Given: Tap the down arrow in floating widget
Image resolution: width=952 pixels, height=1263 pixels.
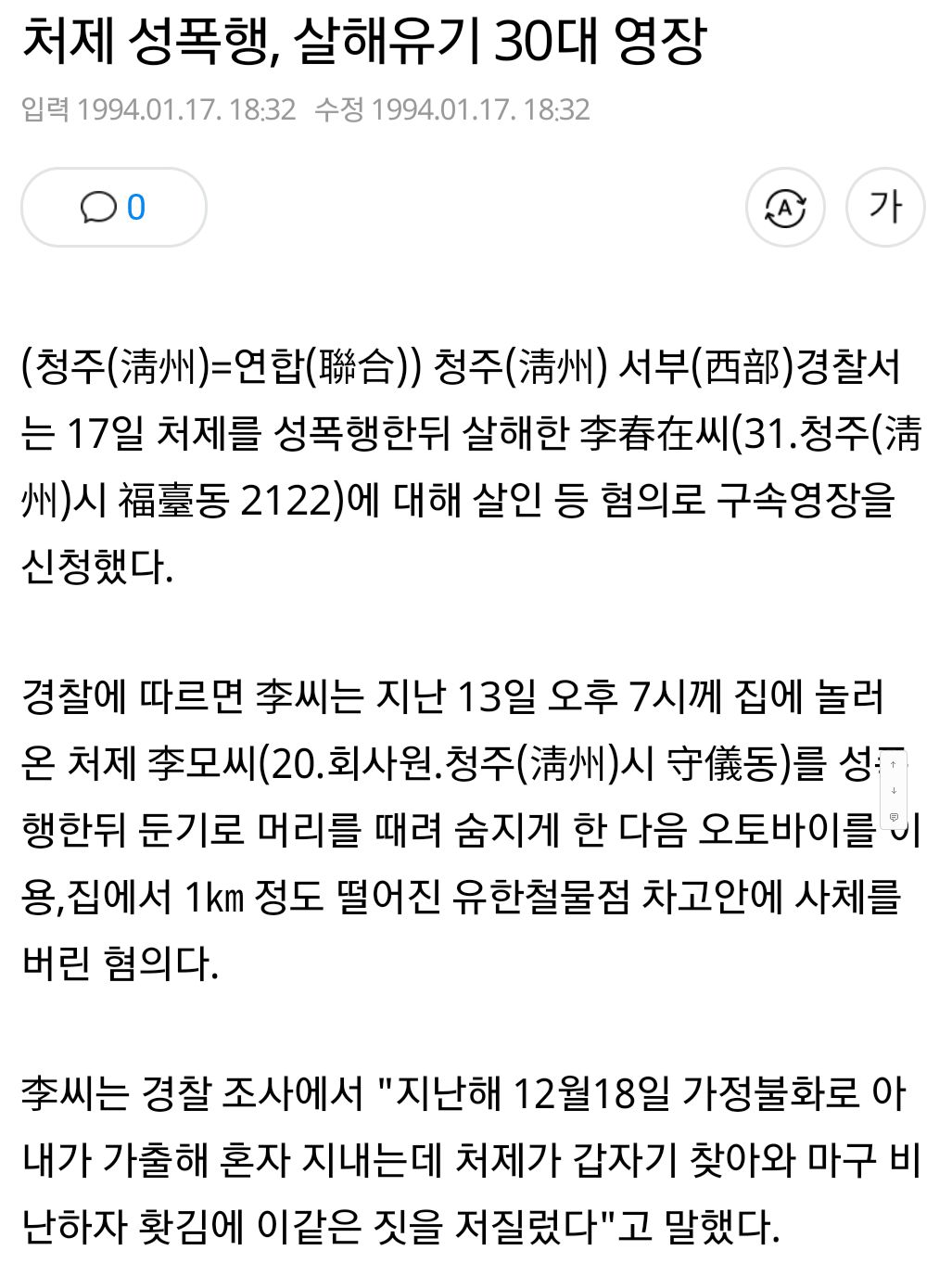Looking at the screenshot, I should pos(893,790).
